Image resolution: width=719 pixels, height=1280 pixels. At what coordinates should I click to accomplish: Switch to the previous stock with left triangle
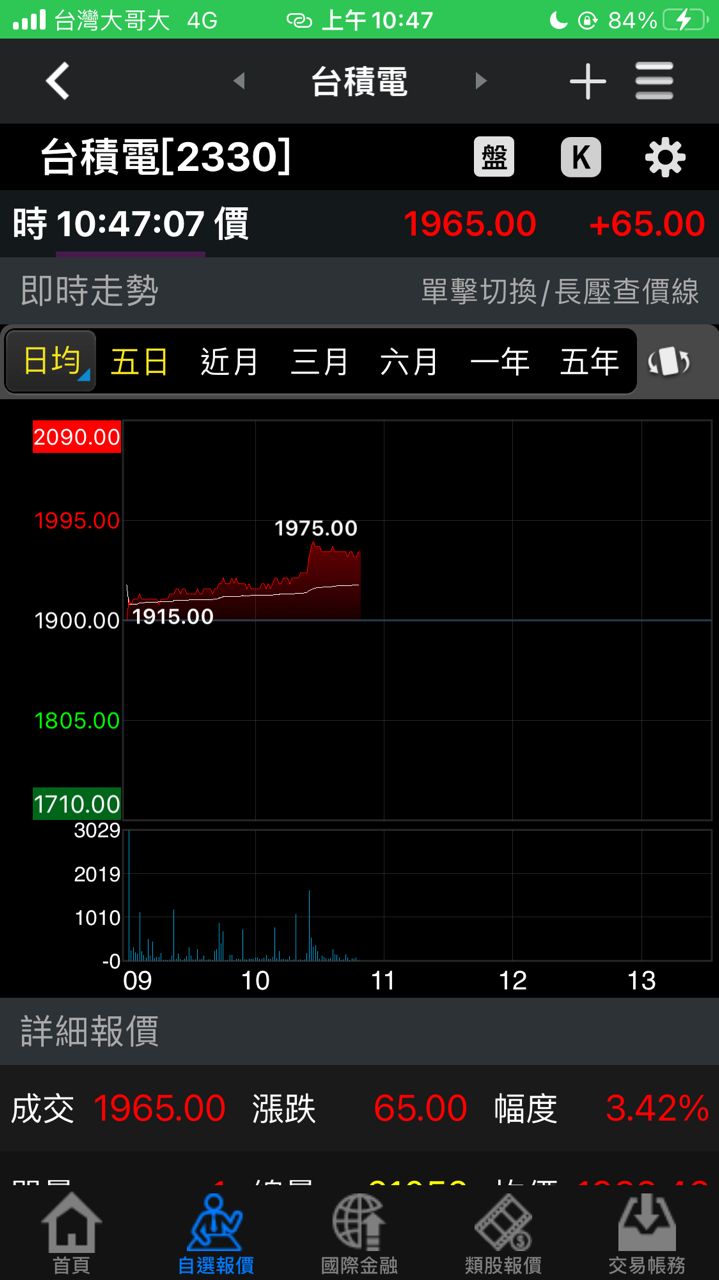(x=239, y=81)
